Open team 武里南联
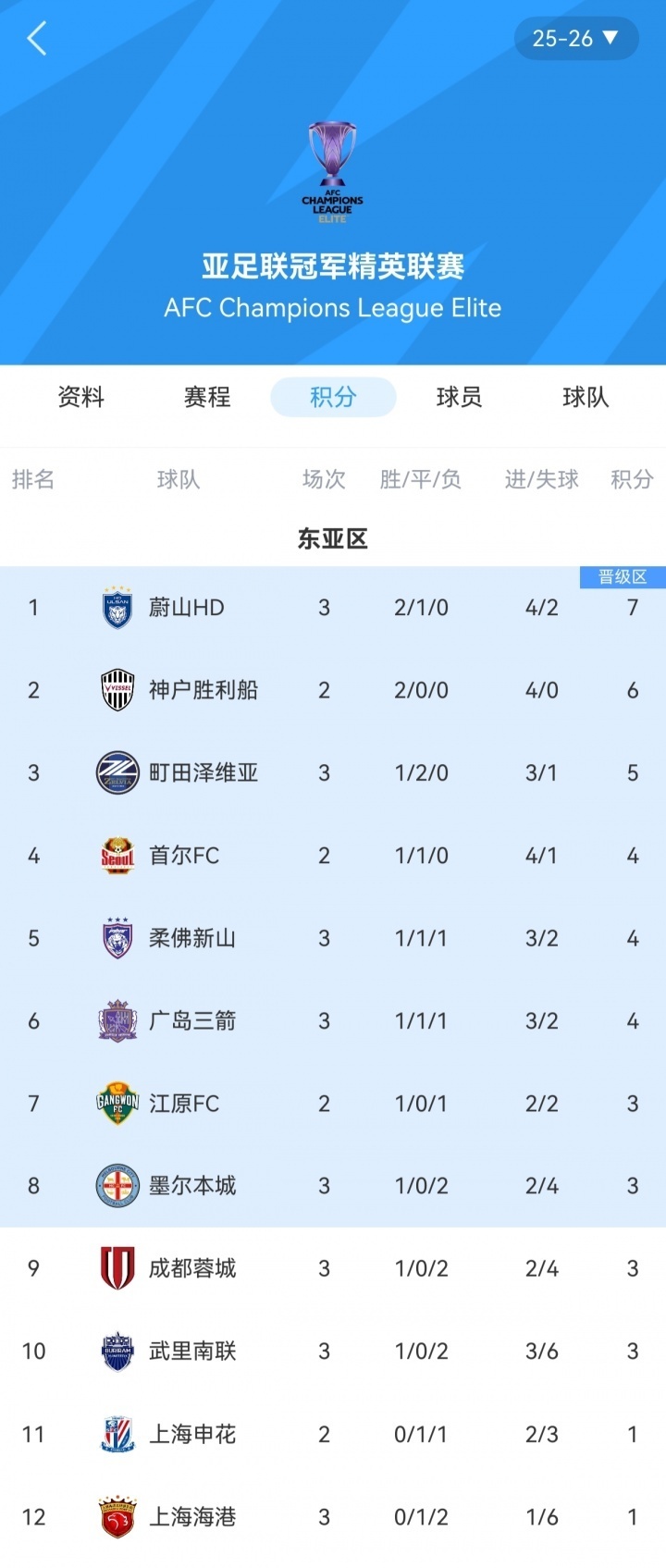The width and height of the screenshot is (666, 1568). (x=192, y=1352)
